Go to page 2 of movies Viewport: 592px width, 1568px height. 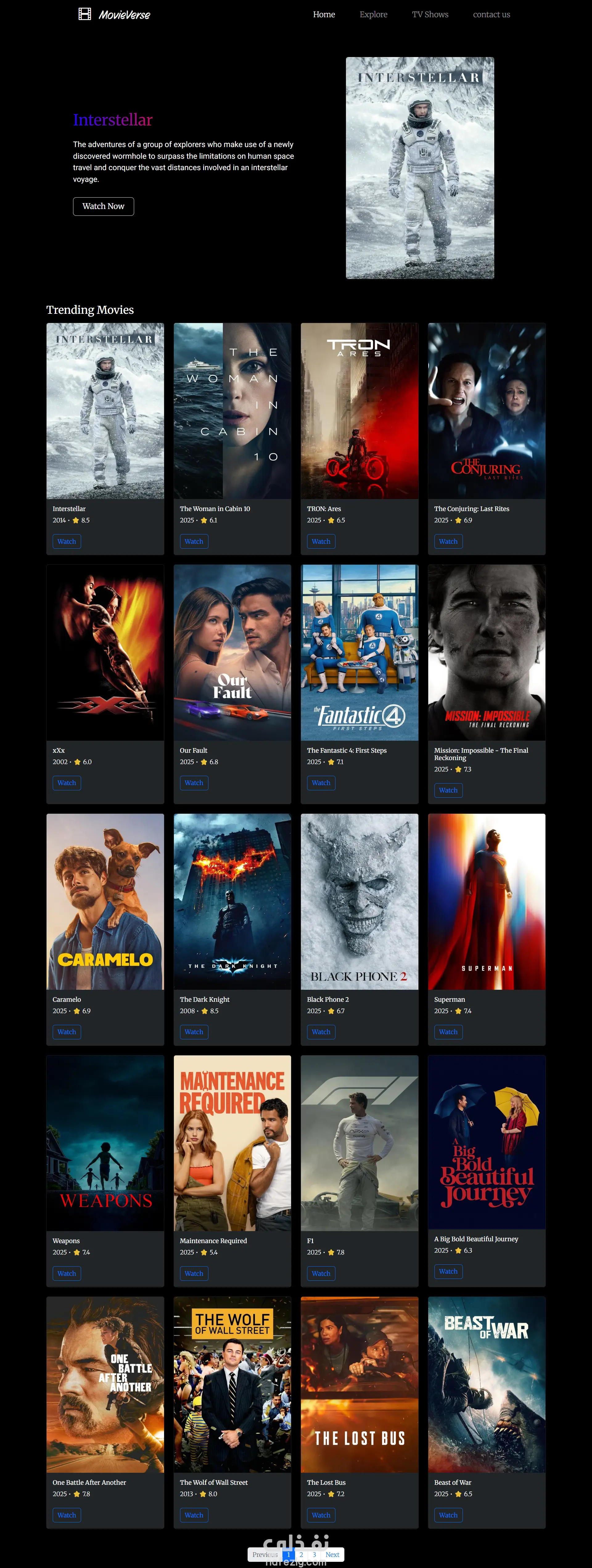click(x=301, y=1554)
